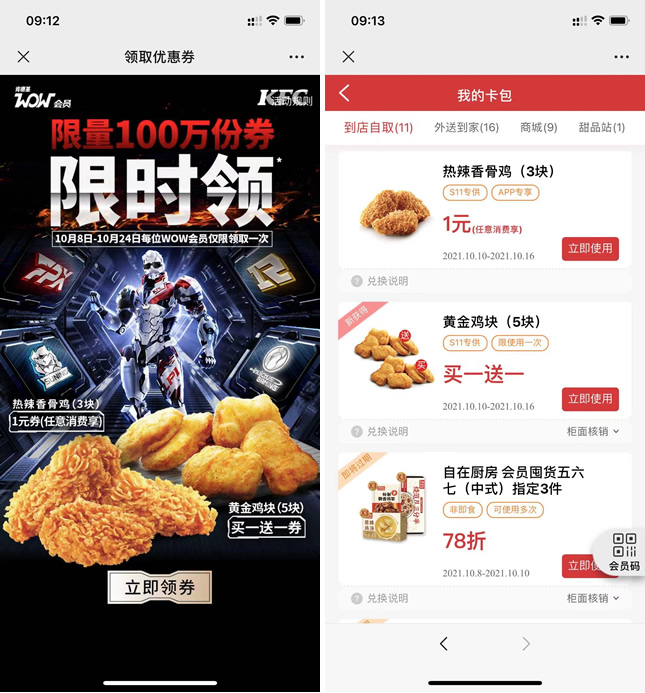Screen dimensions: 645x693
Task: Expand 柜面核销 under 自在厨房 coupon
Action: pyautogui.click(x=593, y=598)
